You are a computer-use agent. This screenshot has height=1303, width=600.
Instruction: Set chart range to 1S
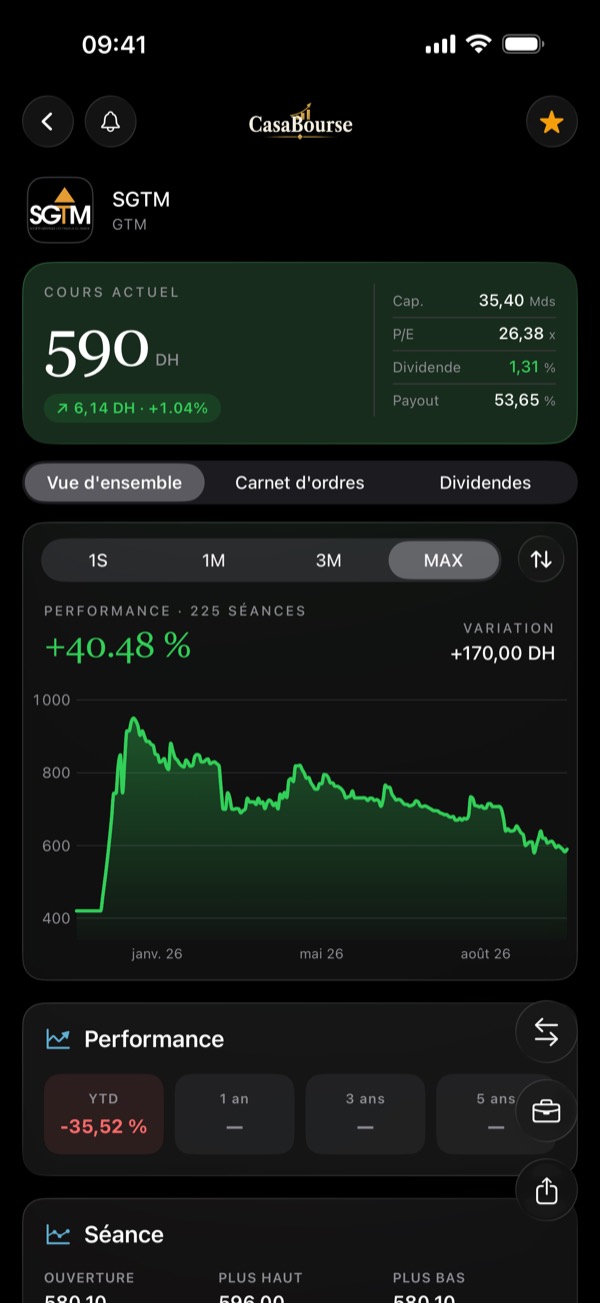(98, 560)
